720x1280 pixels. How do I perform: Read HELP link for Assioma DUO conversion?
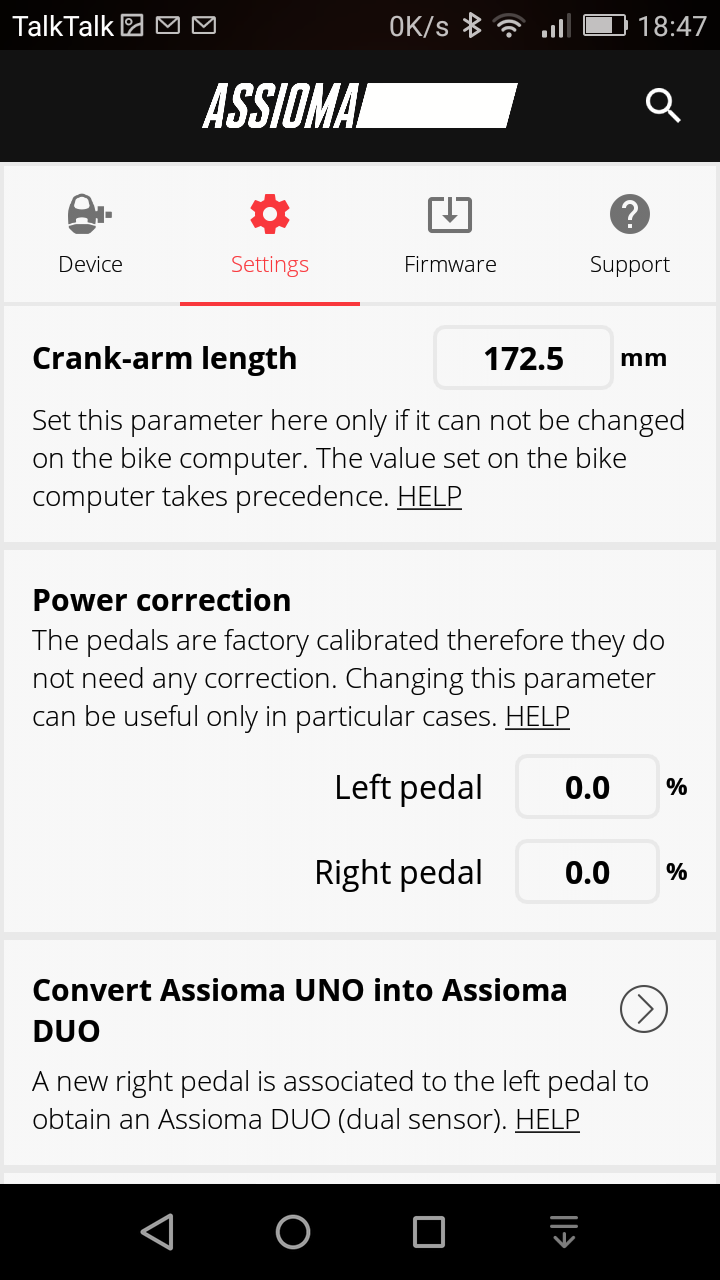pyautogui.click(x=547, y=1119)
